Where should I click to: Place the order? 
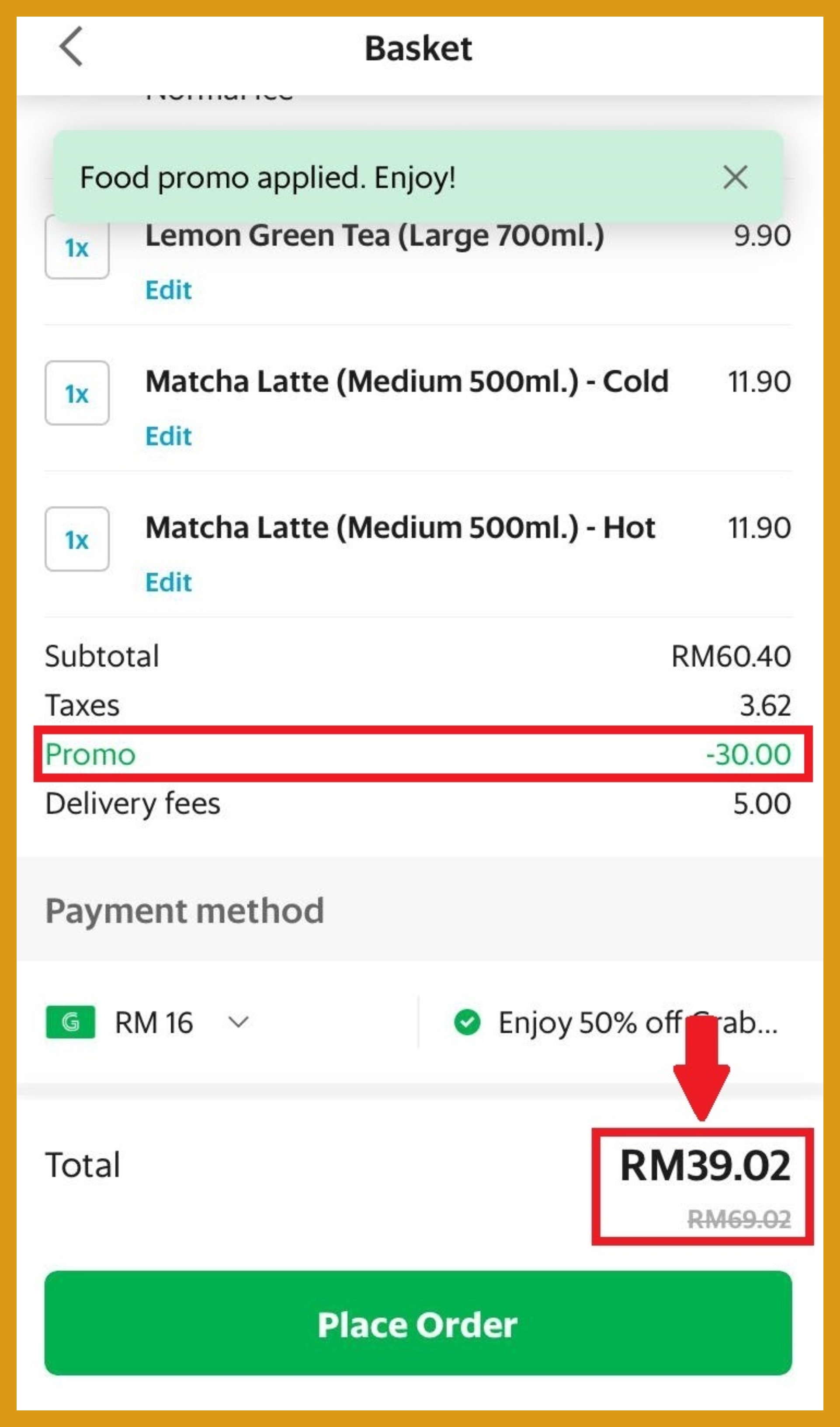tap(418, 1326)
